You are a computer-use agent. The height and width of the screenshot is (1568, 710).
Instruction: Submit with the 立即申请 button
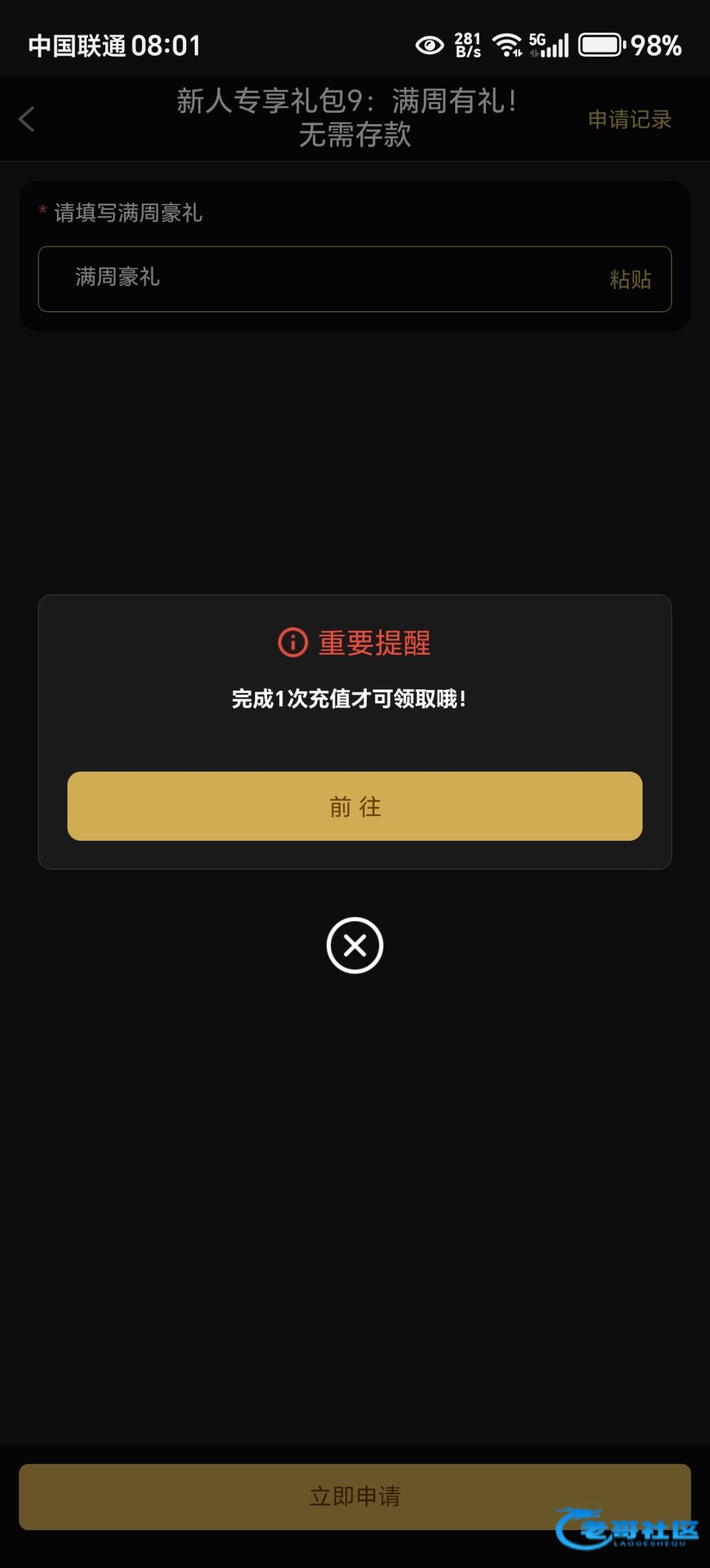point(354,1496)
